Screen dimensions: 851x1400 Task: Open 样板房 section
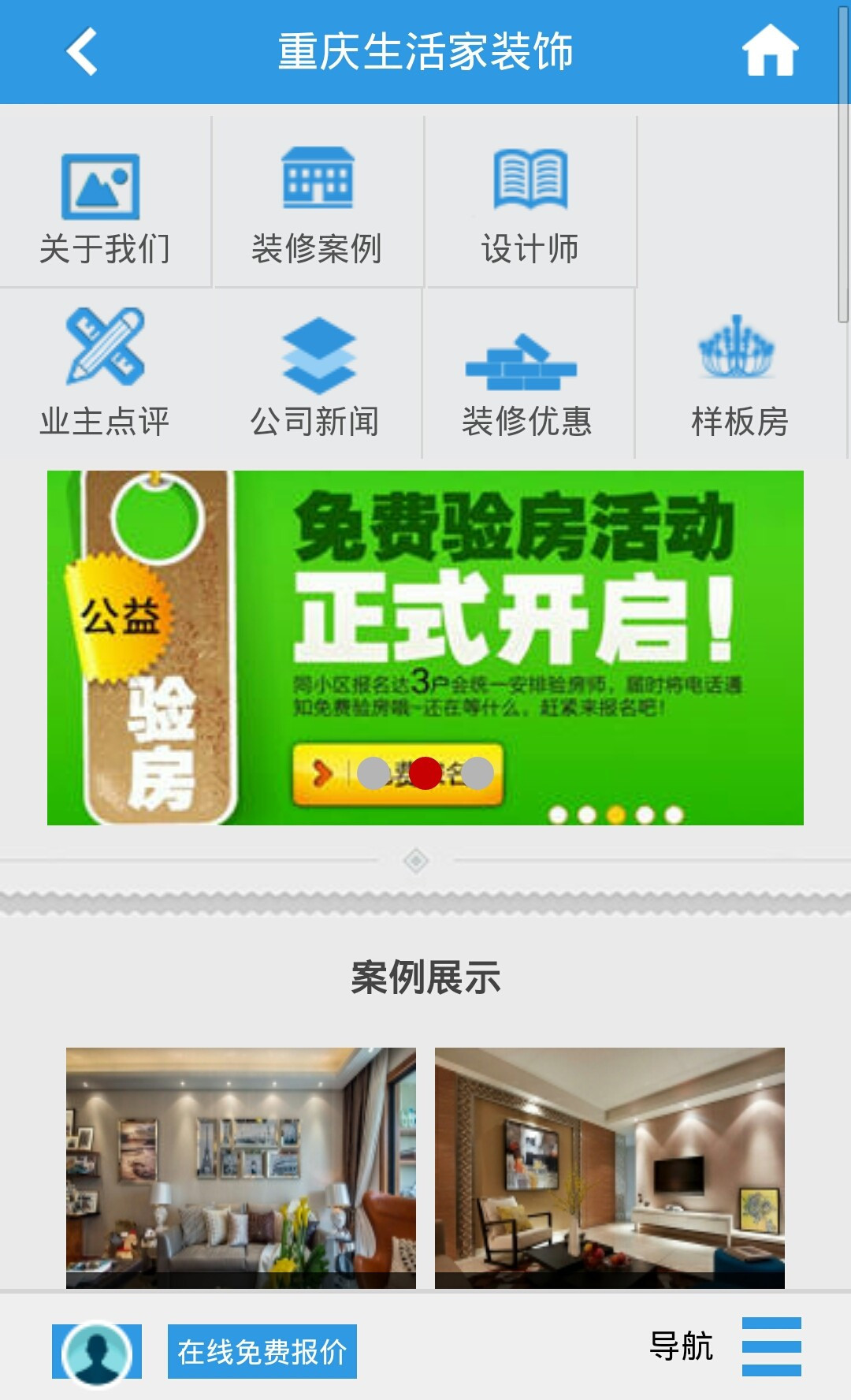[x=741, y=374]
